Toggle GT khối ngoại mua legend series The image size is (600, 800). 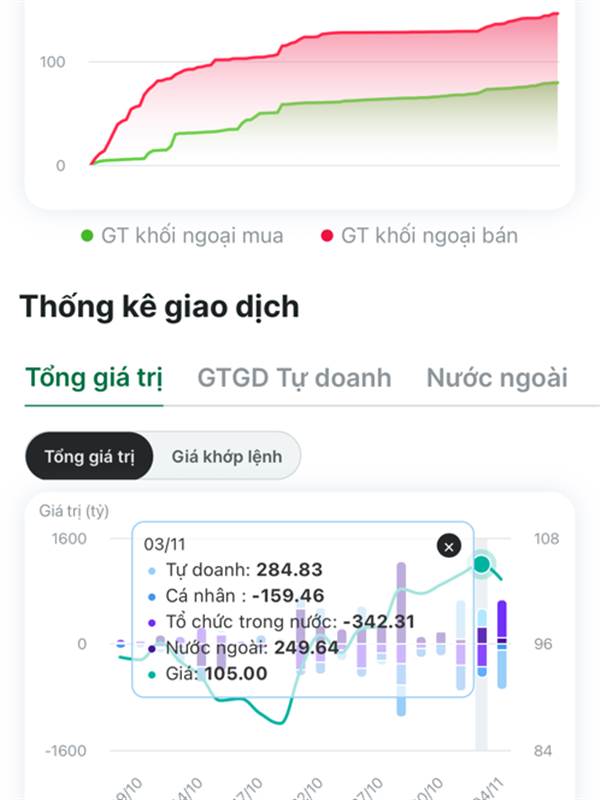(x=182, y=236)
